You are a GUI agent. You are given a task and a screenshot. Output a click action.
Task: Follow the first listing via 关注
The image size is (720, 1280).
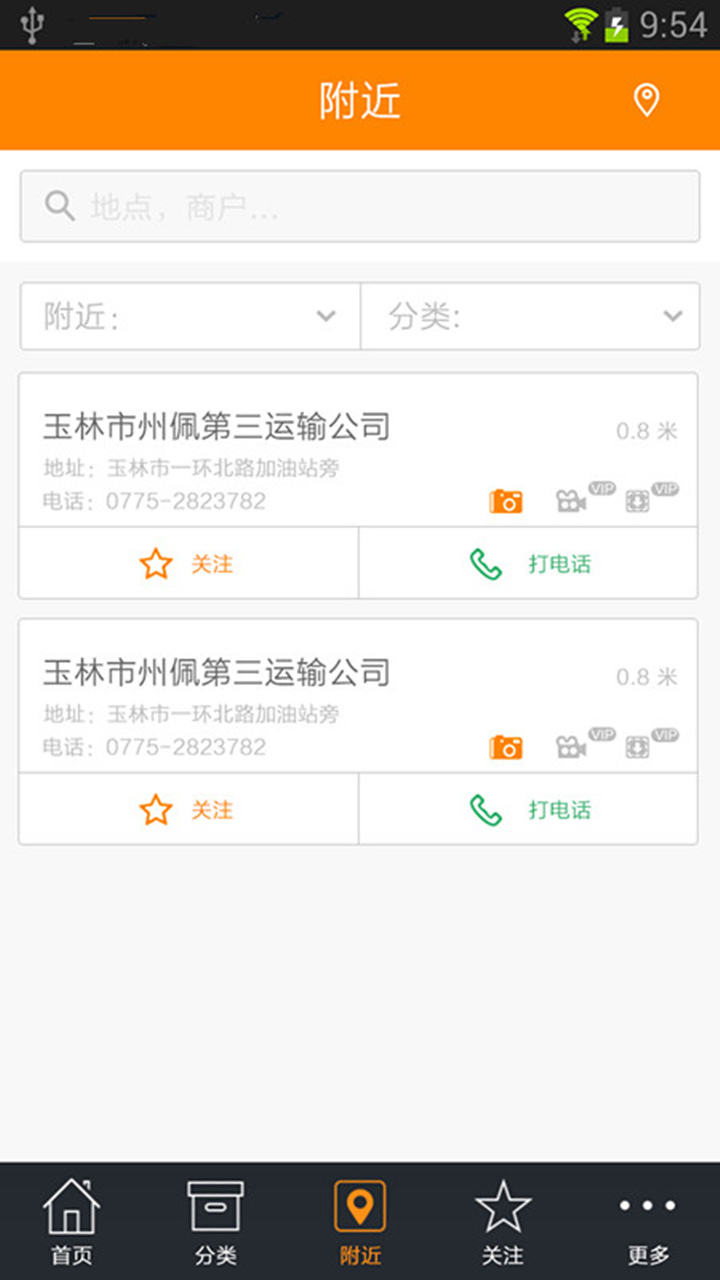click(x=188, y=564)
